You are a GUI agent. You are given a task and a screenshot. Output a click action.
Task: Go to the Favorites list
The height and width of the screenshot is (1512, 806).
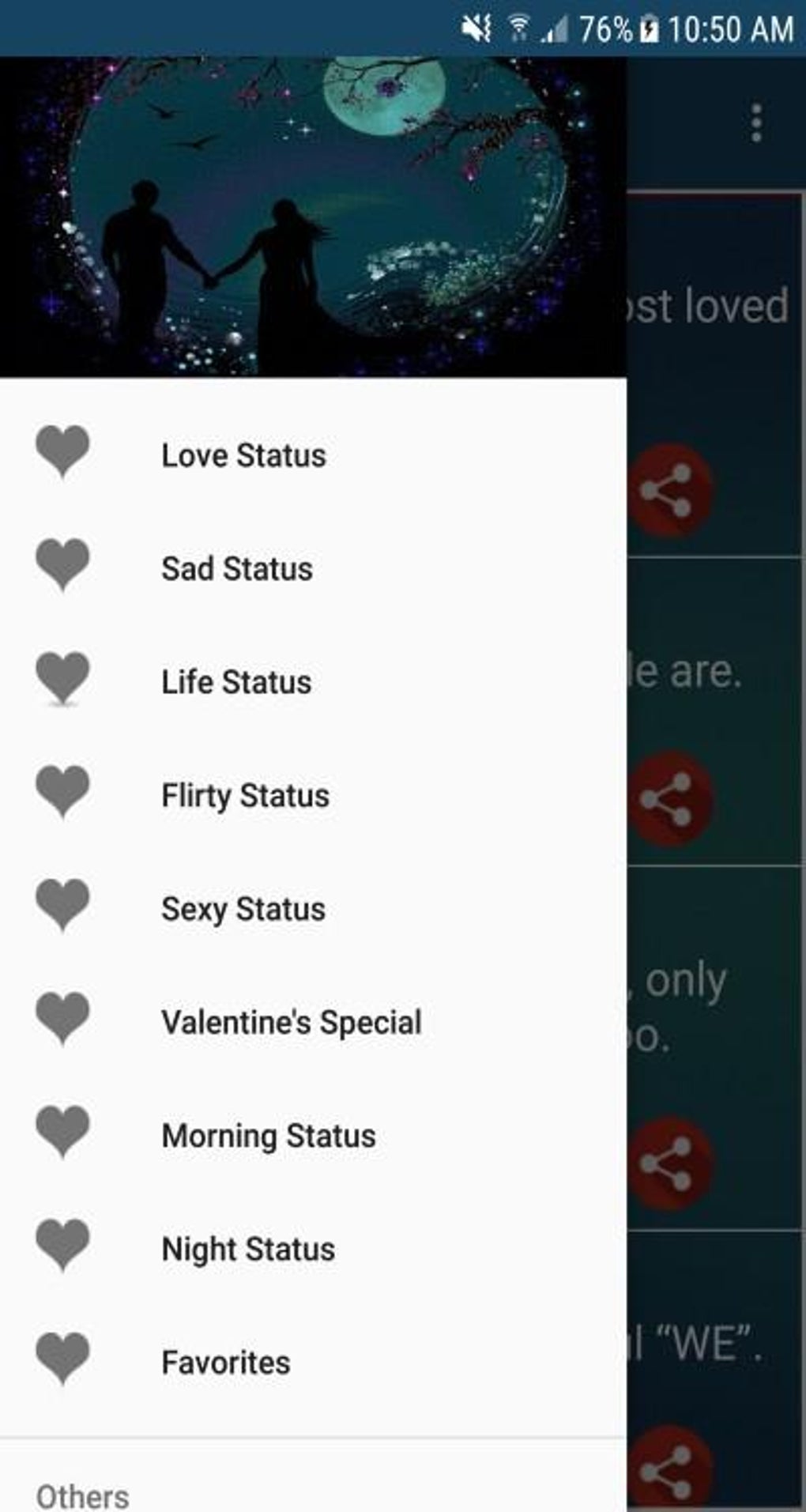pyautogui.click(x=225, y=1361)
